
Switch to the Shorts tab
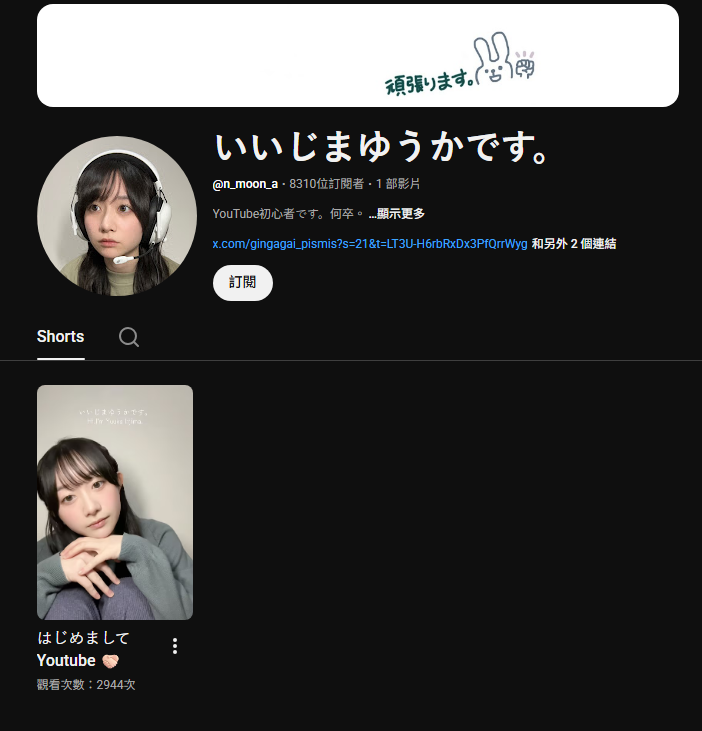pyautogui.click(x=60, y=337)
